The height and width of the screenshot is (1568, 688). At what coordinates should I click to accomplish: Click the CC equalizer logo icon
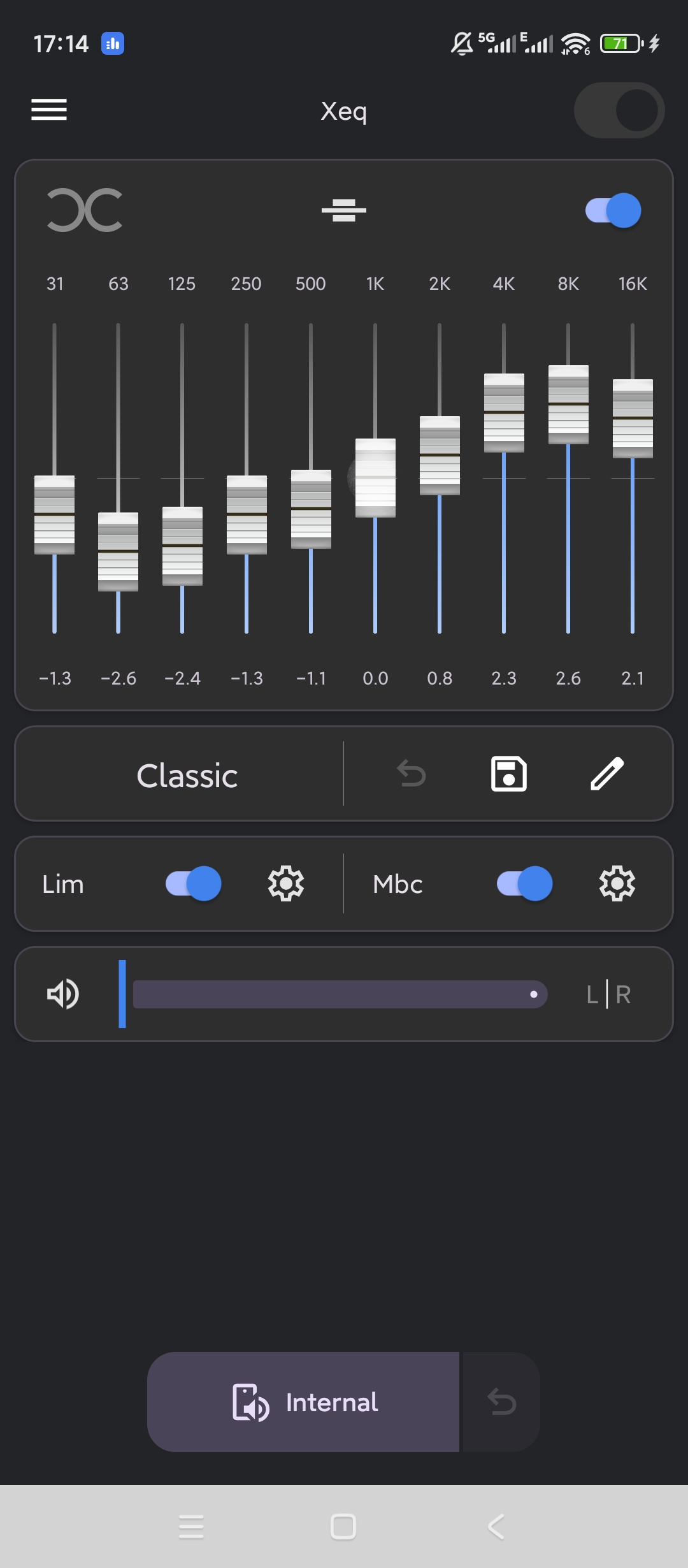85,210
